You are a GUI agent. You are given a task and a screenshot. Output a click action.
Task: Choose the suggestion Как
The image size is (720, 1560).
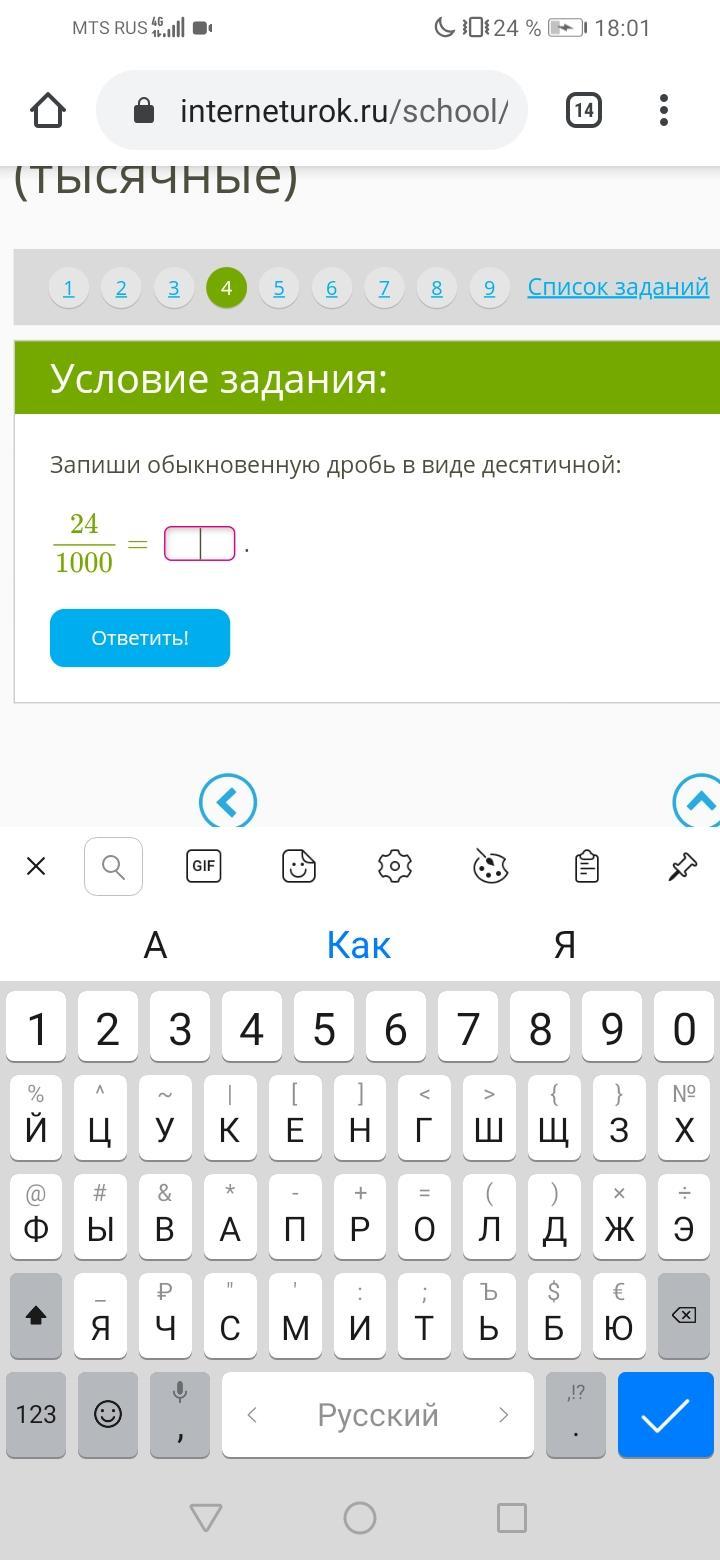(x=358, y=944)
